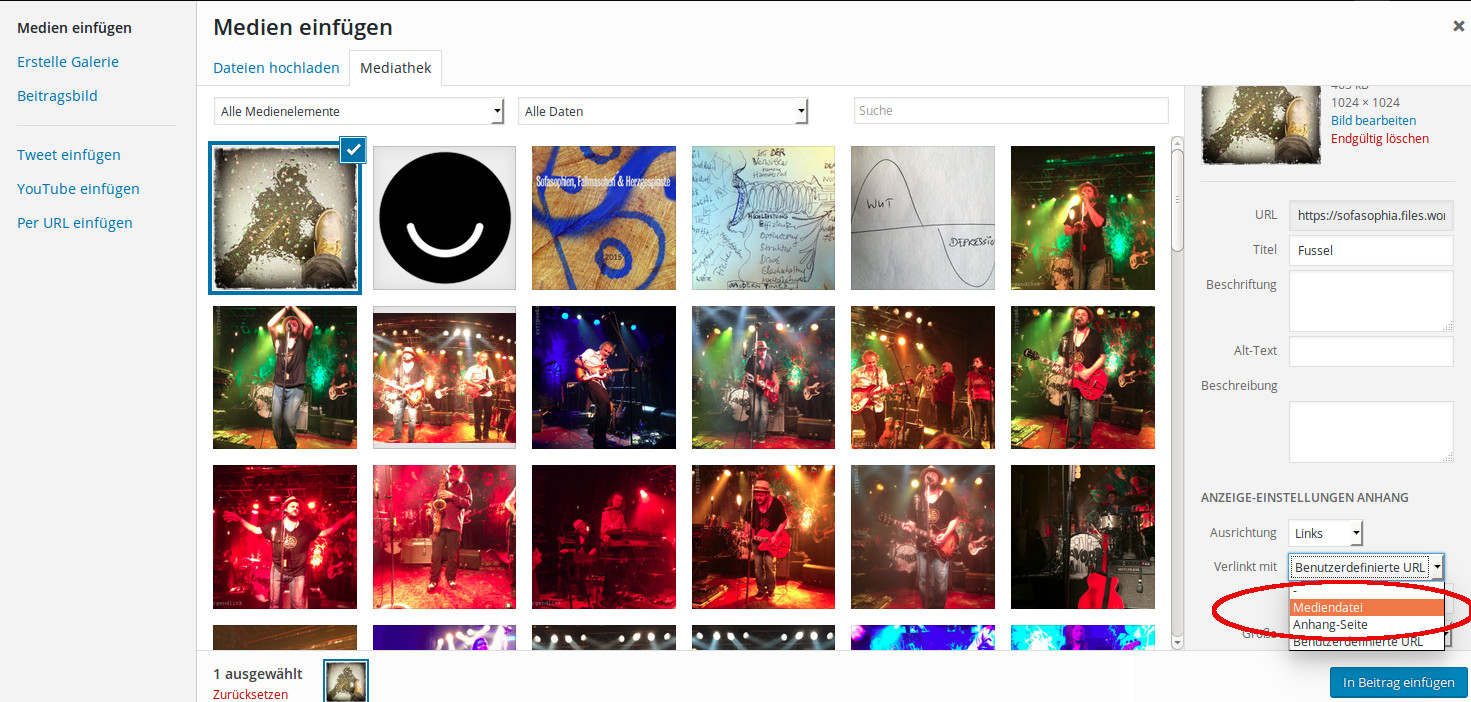Open Beitragsbild in the sidebar
The width and height of the screenshot is (1471, 702).
point(57,96)
